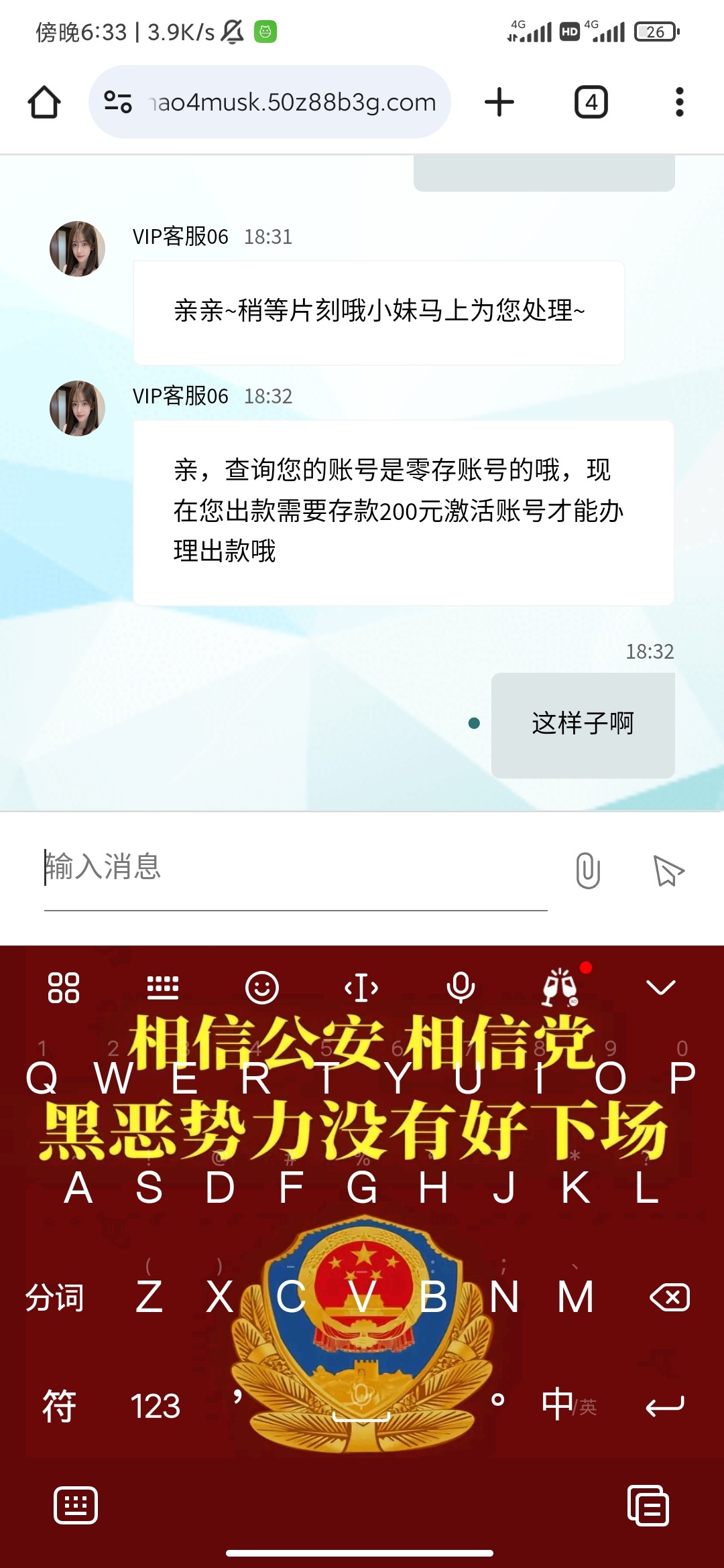The height and width of the screenshot is (1568, 724).
Task: Start voice input from keyboard toolbar microphone
Action: coord(461,988)
